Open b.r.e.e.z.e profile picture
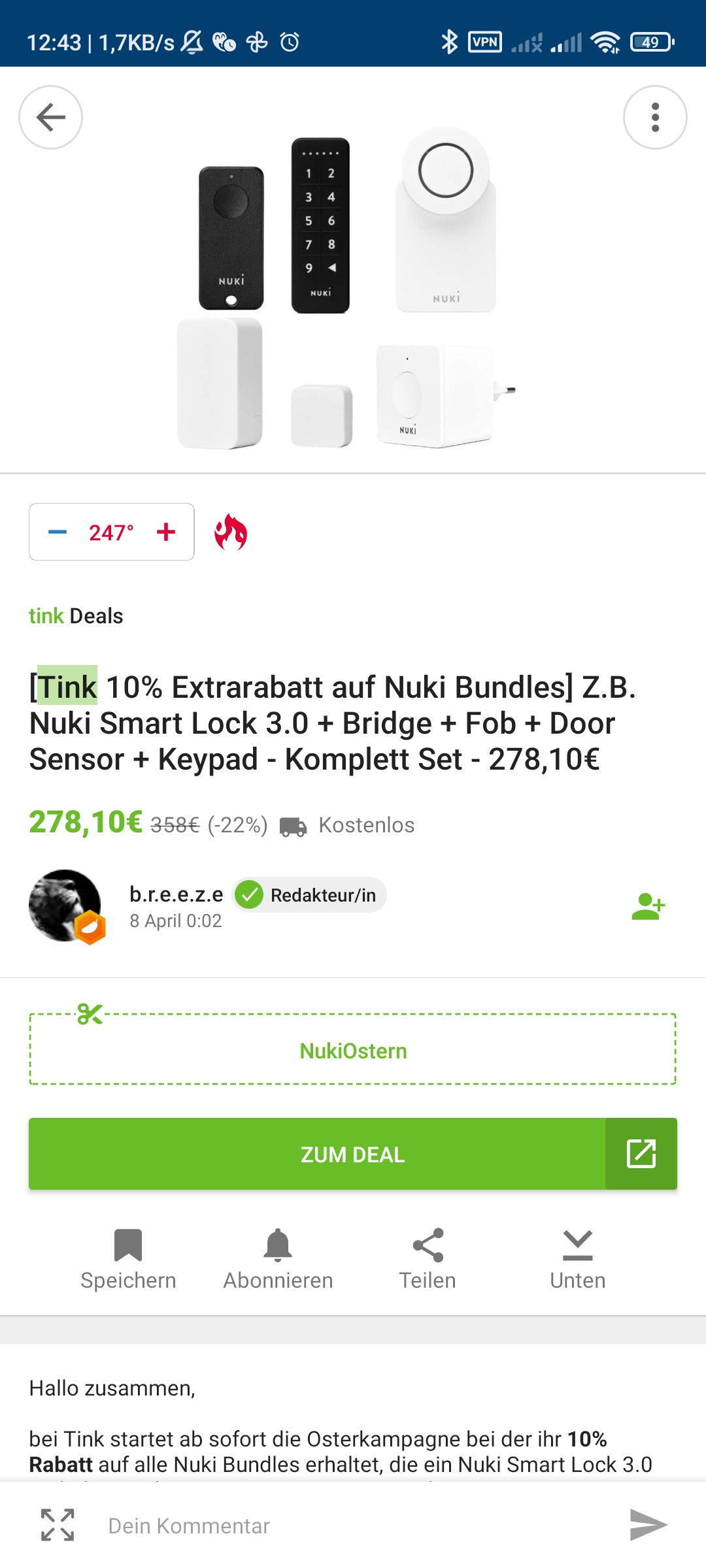Viewport: 706px width, 1568px height. (65, 906)
